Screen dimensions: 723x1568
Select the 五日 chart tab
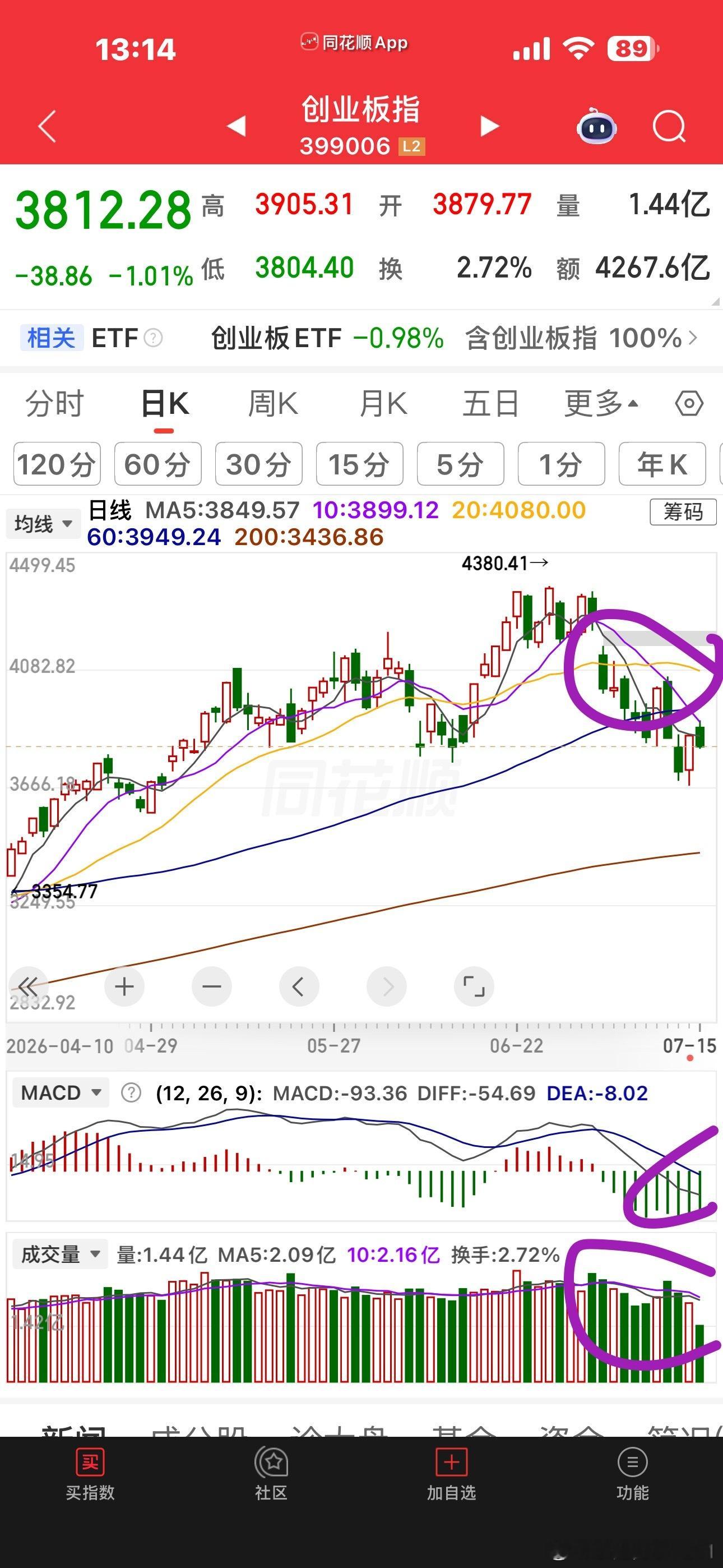tap(490, 404)
